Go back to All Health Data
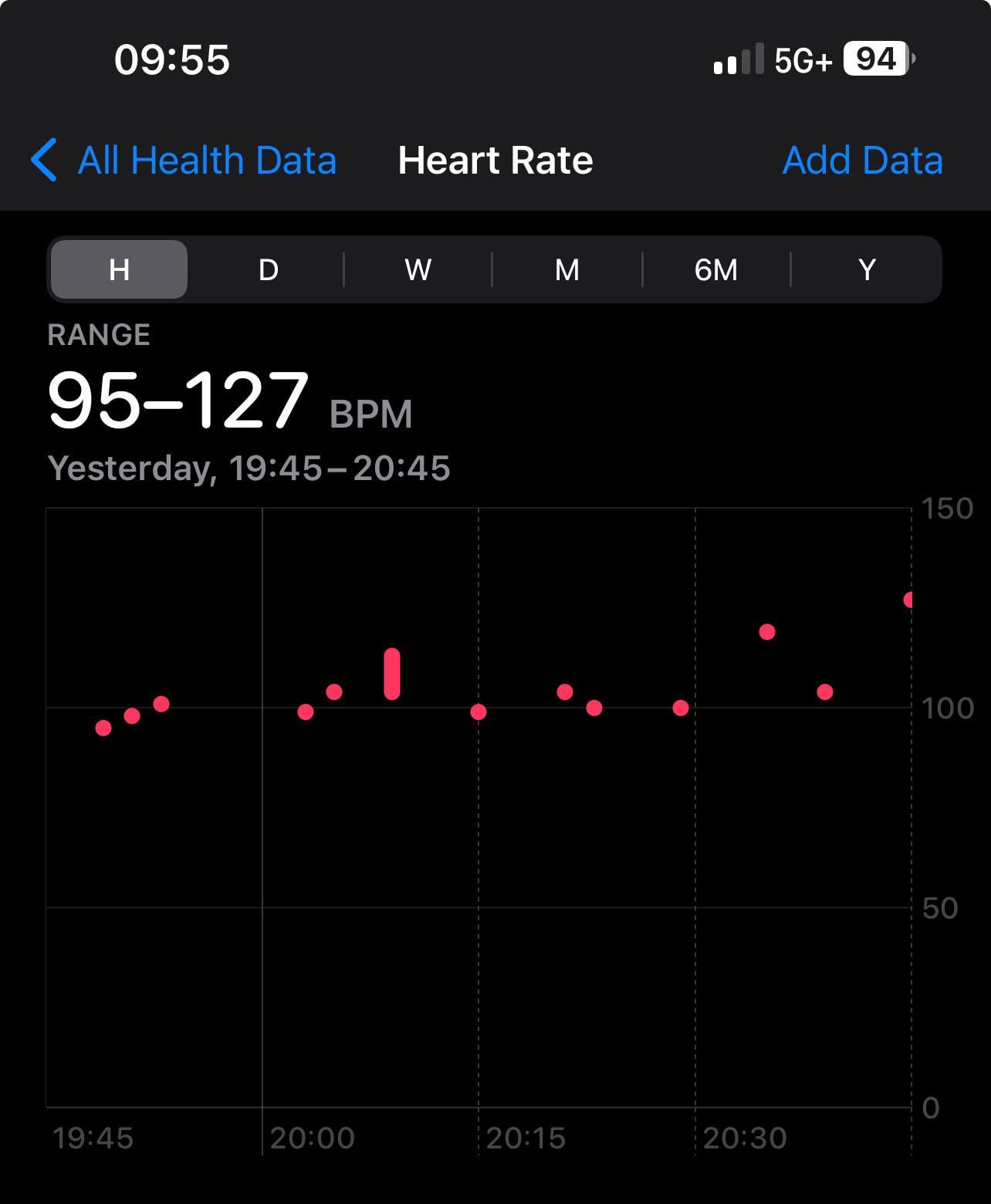 click(184, 161)
